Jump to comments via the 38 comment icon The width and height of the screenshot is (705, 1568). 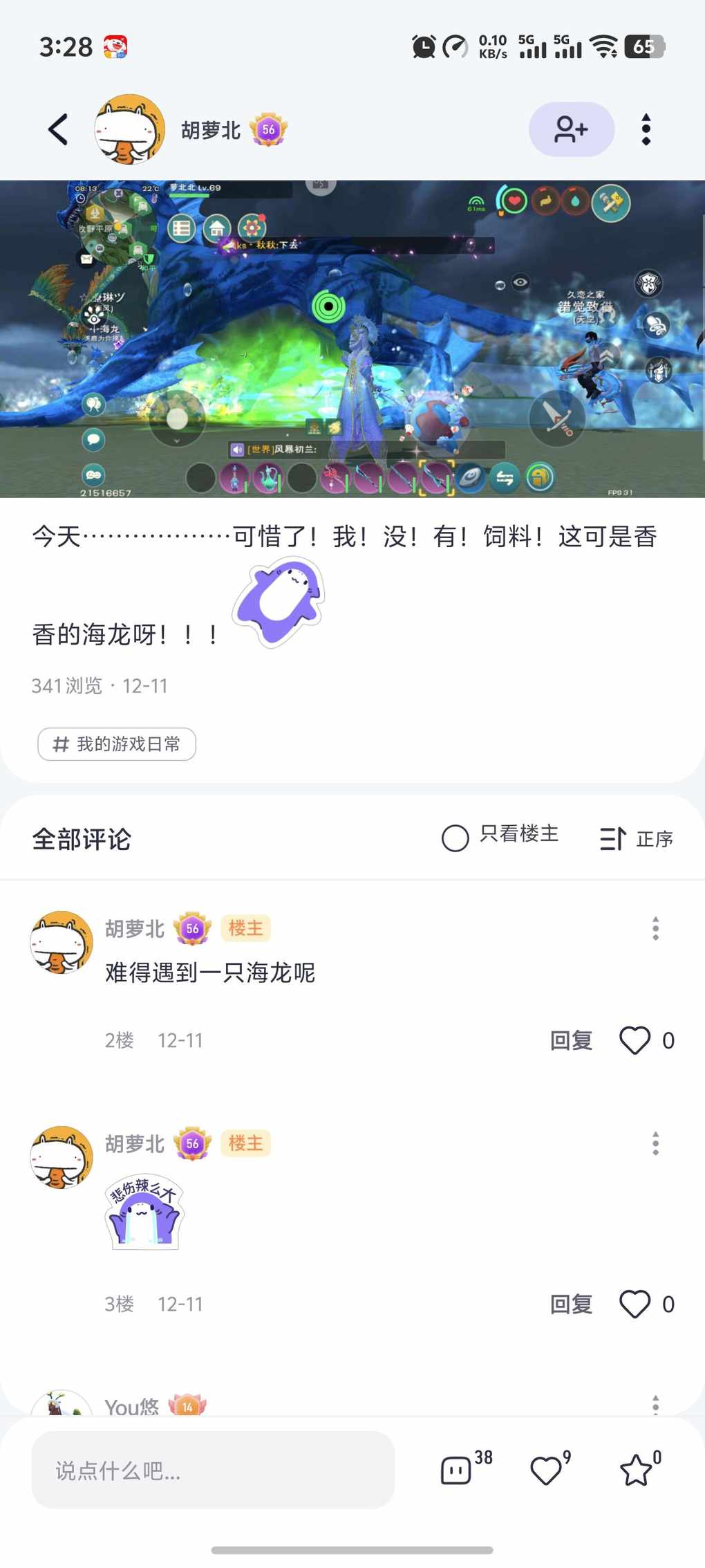(x=457, y=1470)
